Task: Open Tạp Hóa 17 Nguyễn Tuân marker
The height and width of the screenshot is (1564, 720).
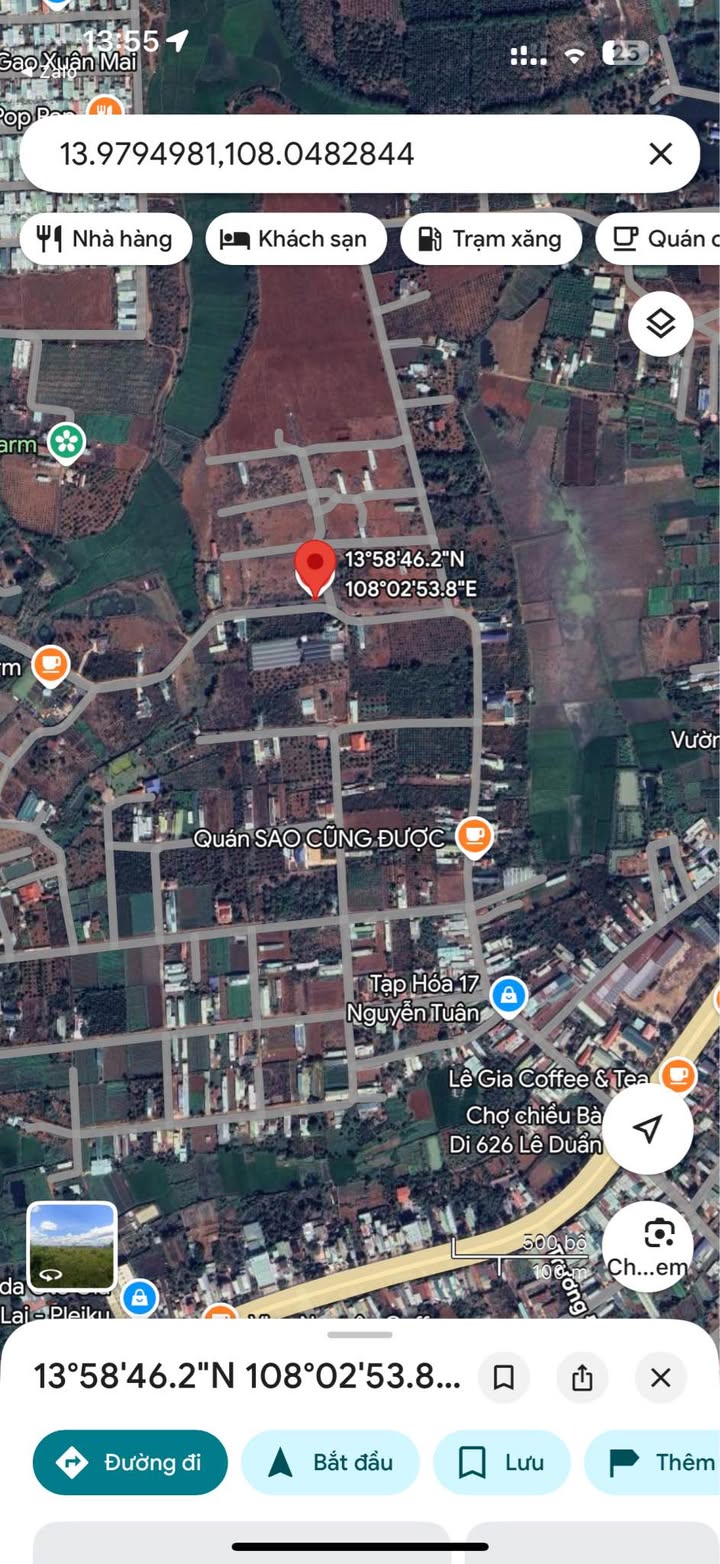Action: (x=509, y=995)
